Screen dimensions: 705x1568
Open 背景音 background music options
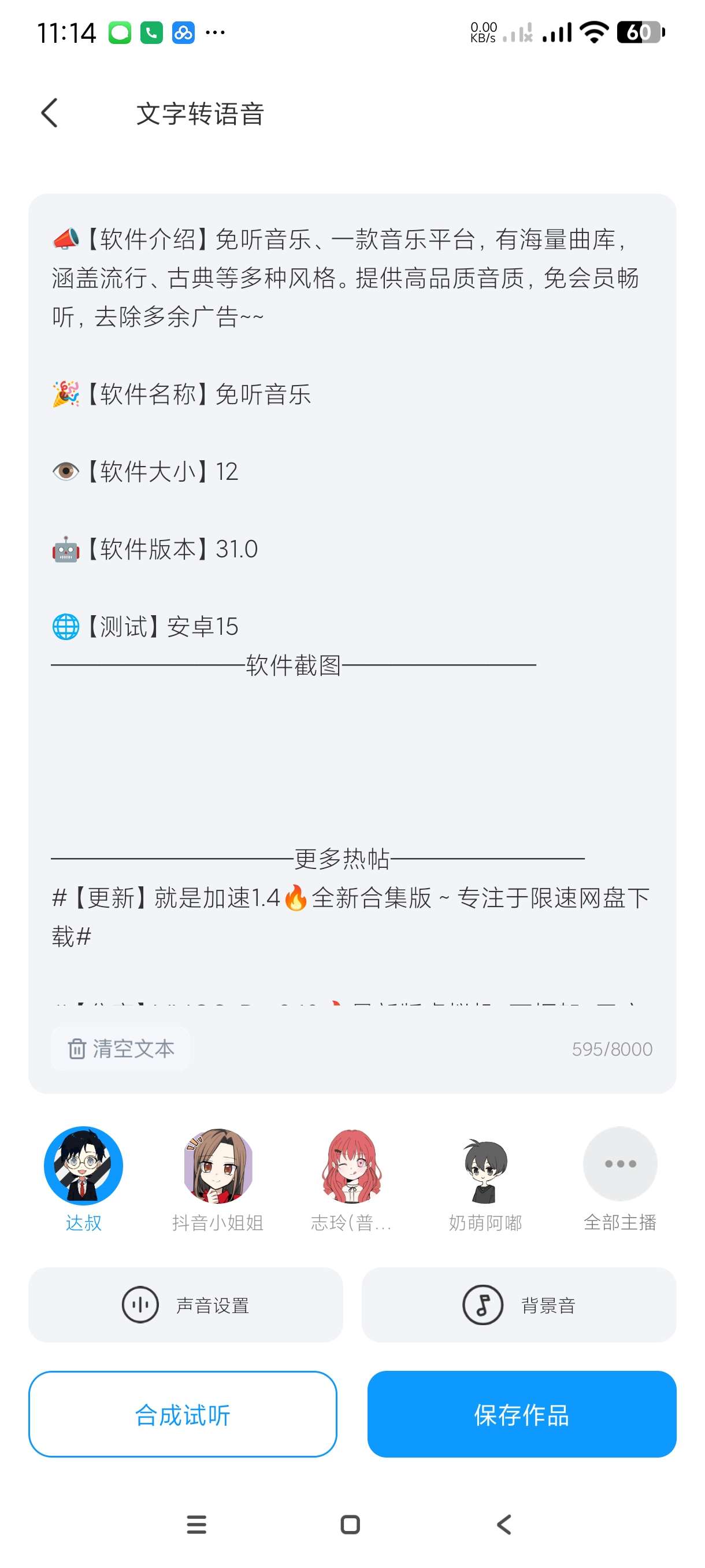click(518, 1305)
